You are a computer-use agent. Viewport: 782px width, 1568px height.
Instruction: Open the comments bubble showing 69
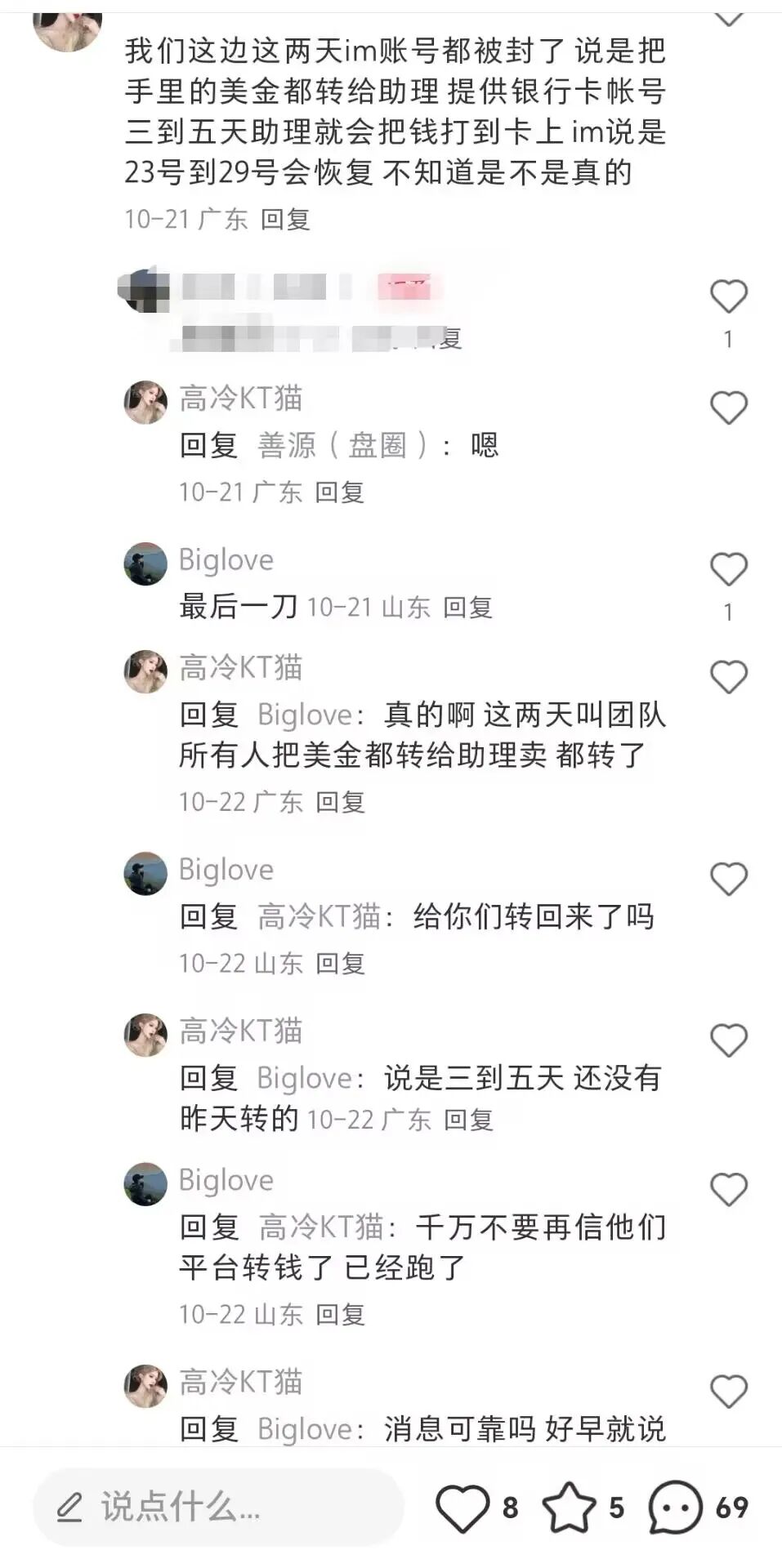pos(675,1508)
